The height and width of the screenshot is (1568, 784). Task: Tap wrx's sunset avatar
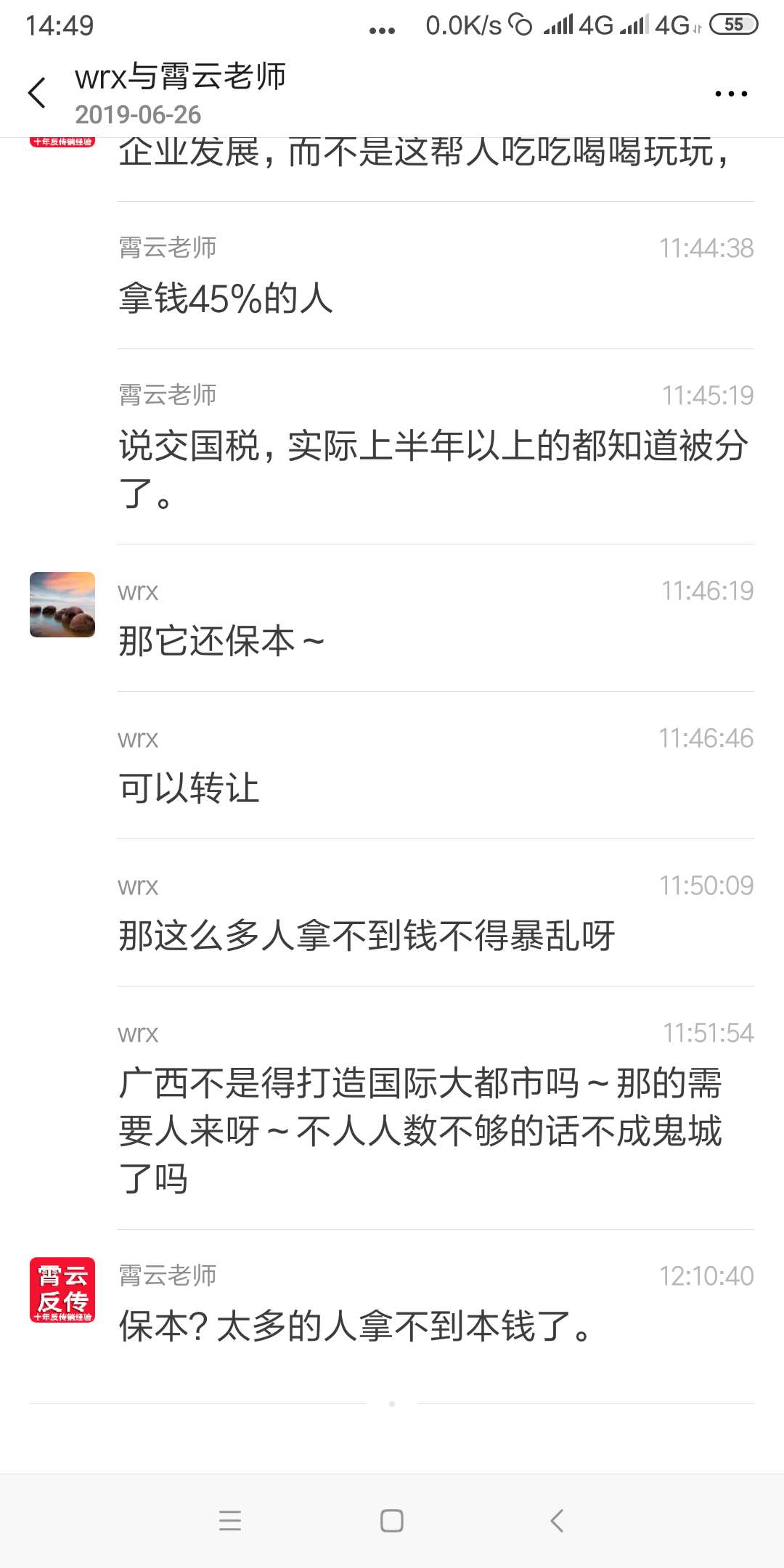(x=62, y=605)
